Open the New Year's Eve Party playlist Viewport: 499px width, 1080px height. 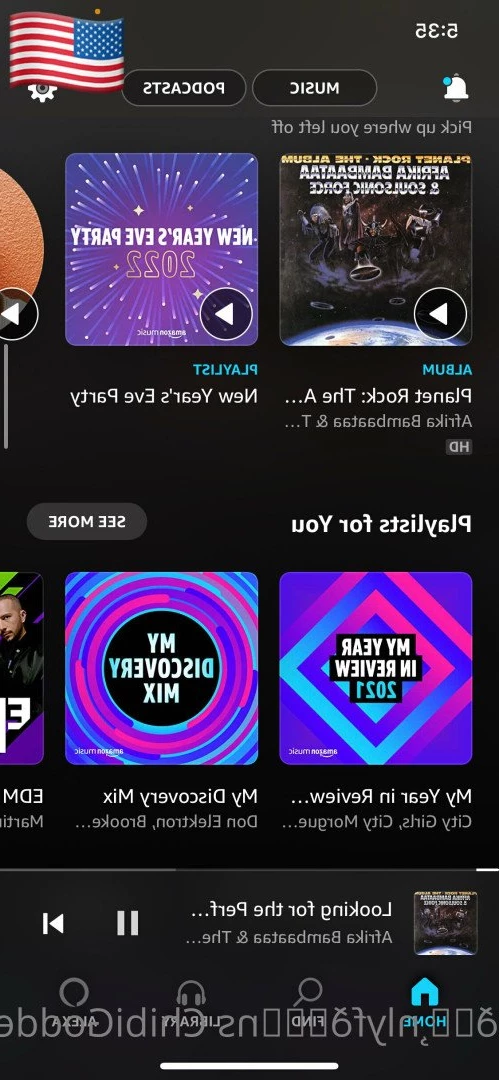(x=161, y=249)
